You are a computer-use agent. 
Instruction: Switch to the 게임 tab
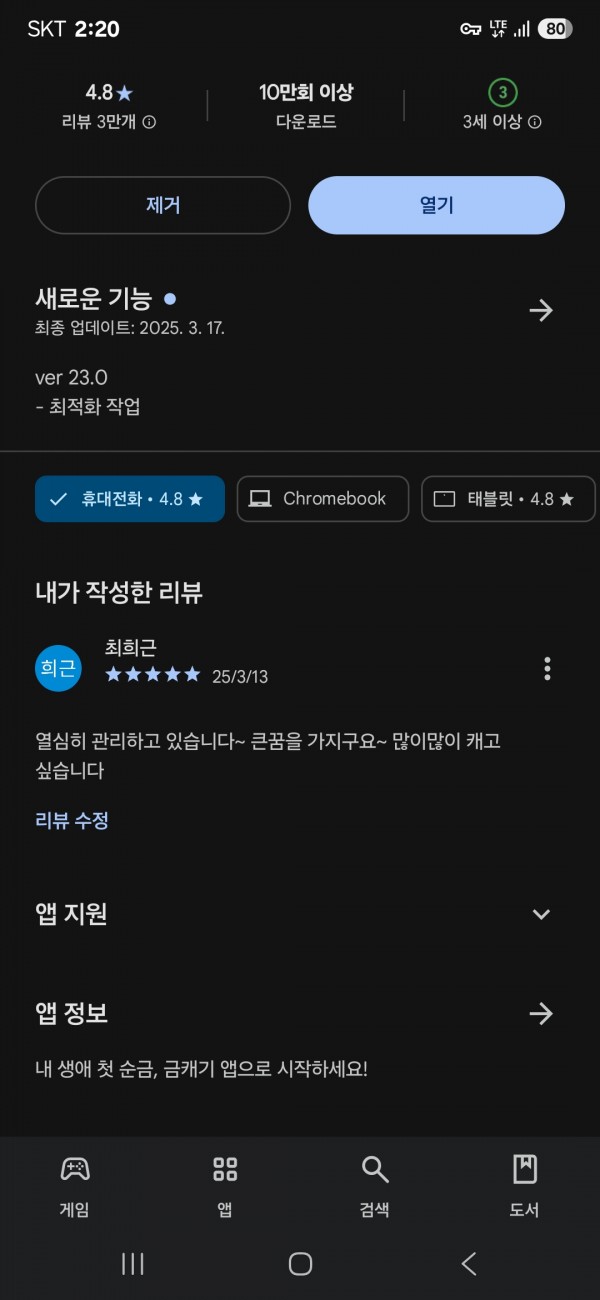(75, 1187)
